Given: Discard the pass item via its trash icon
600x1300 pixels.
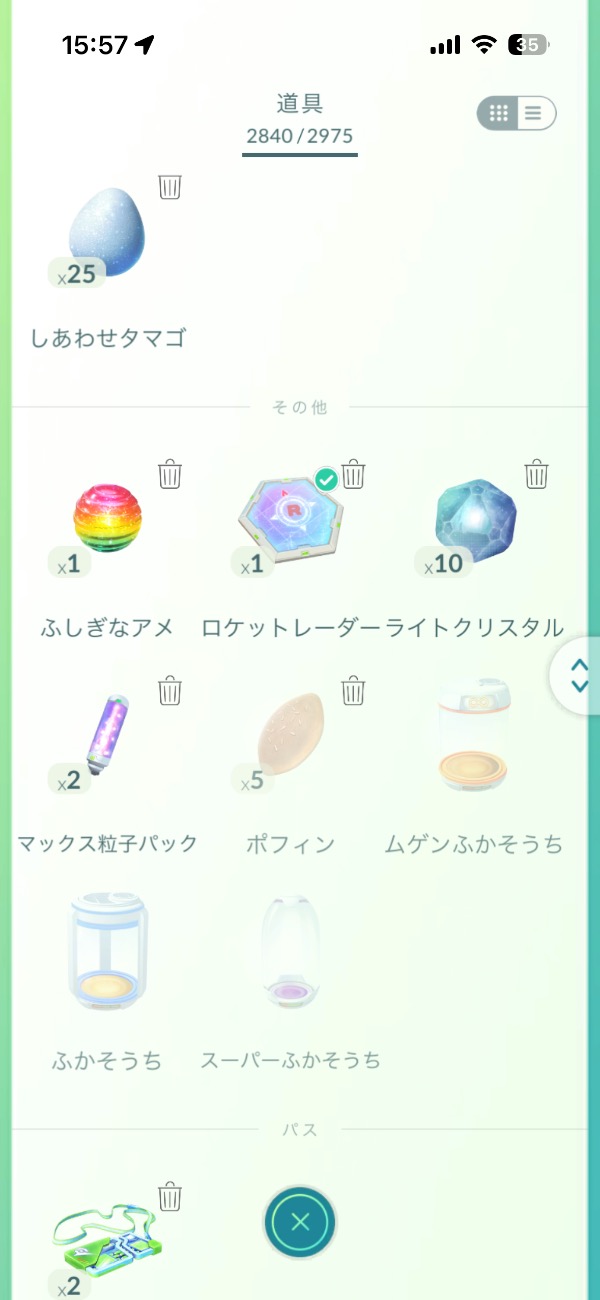Looking at the screenshot, I should point(170,1196).
